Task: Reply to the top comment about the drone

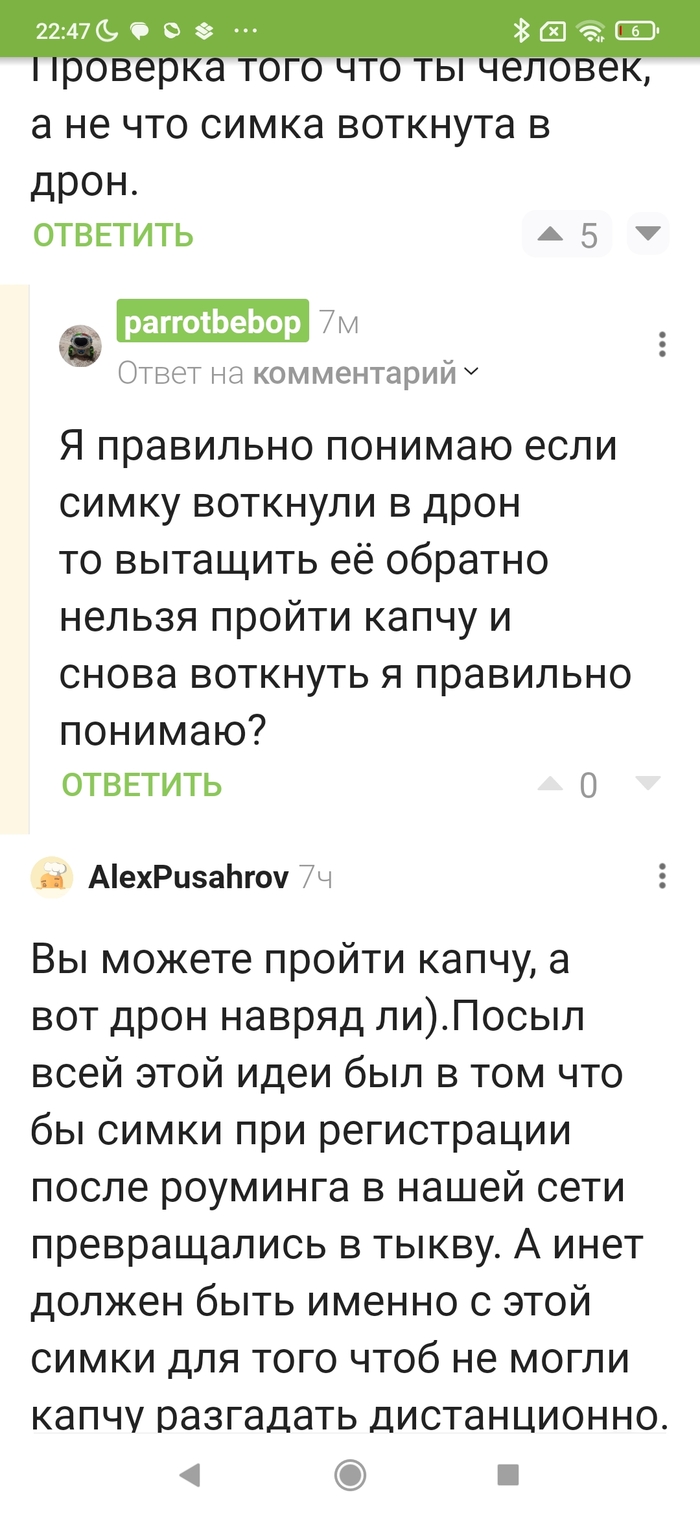Action: [113, 236]
